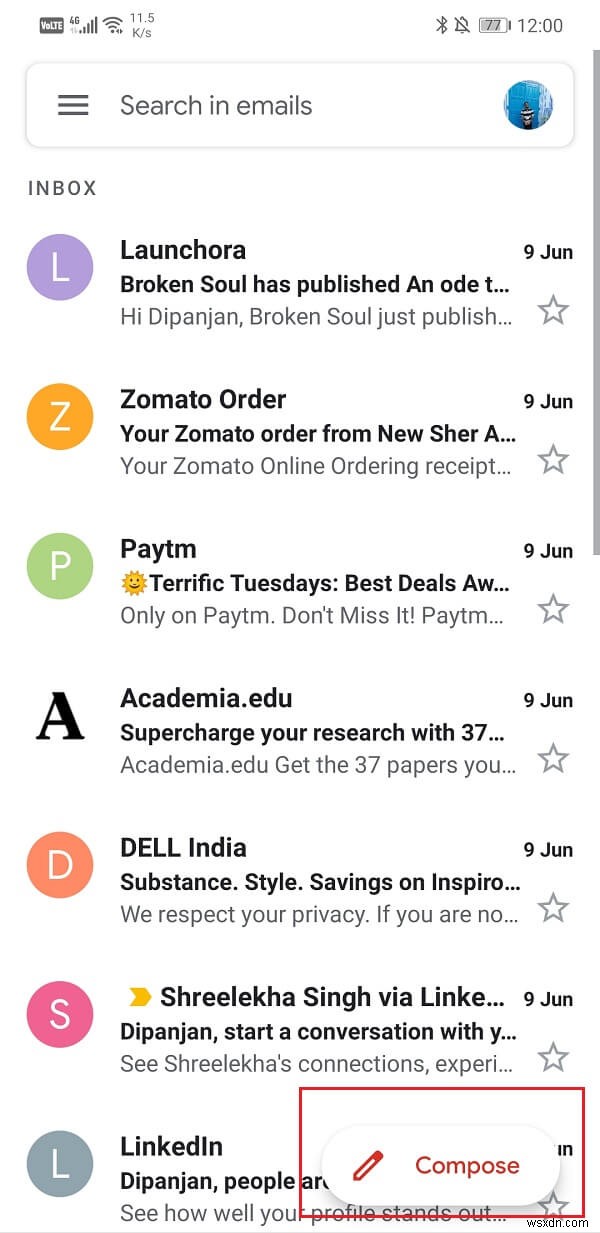600x1233 pixels.
Task: Star the Zomato Order email
Action: click(x=553, y=460)
